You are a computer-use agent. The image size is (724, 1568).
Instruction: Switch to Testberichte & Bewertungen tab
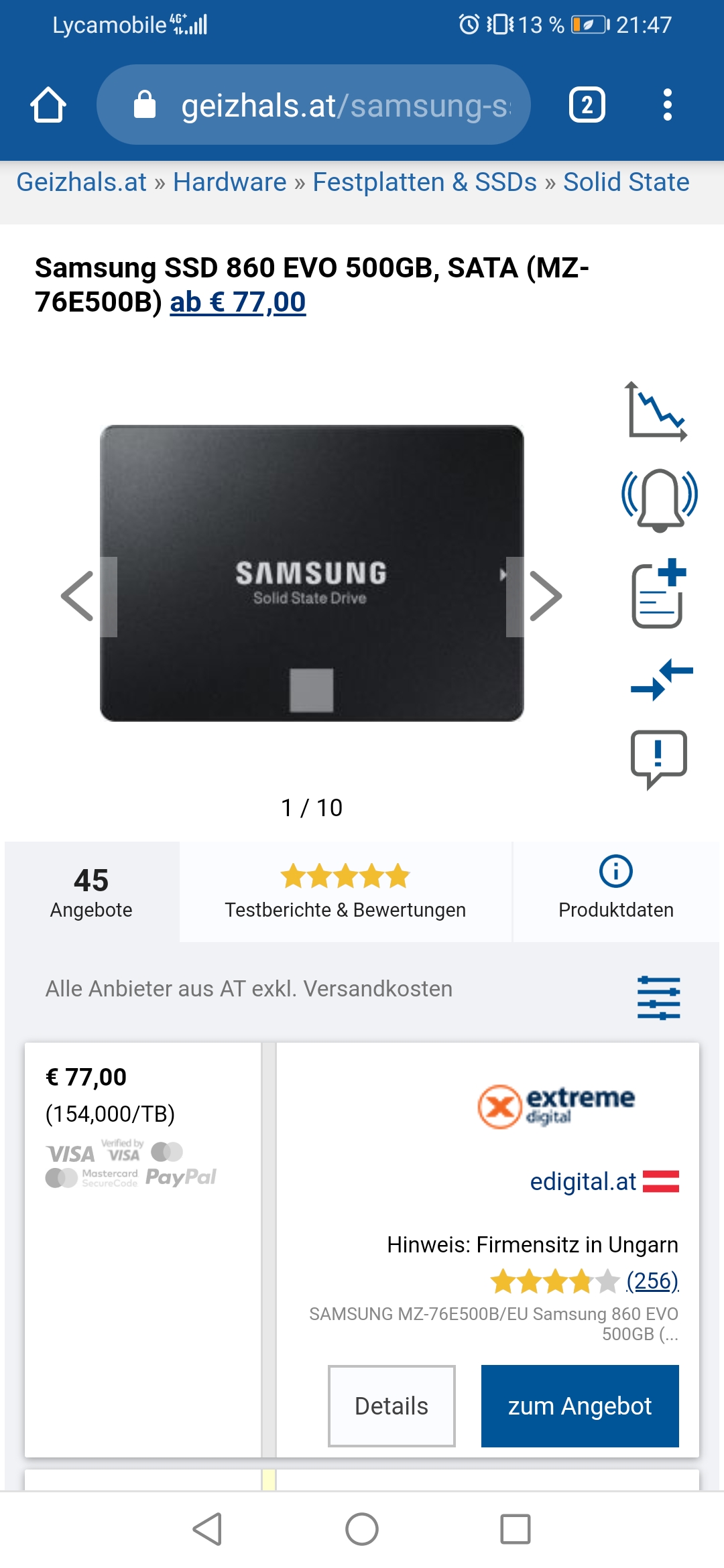(345, 892)
